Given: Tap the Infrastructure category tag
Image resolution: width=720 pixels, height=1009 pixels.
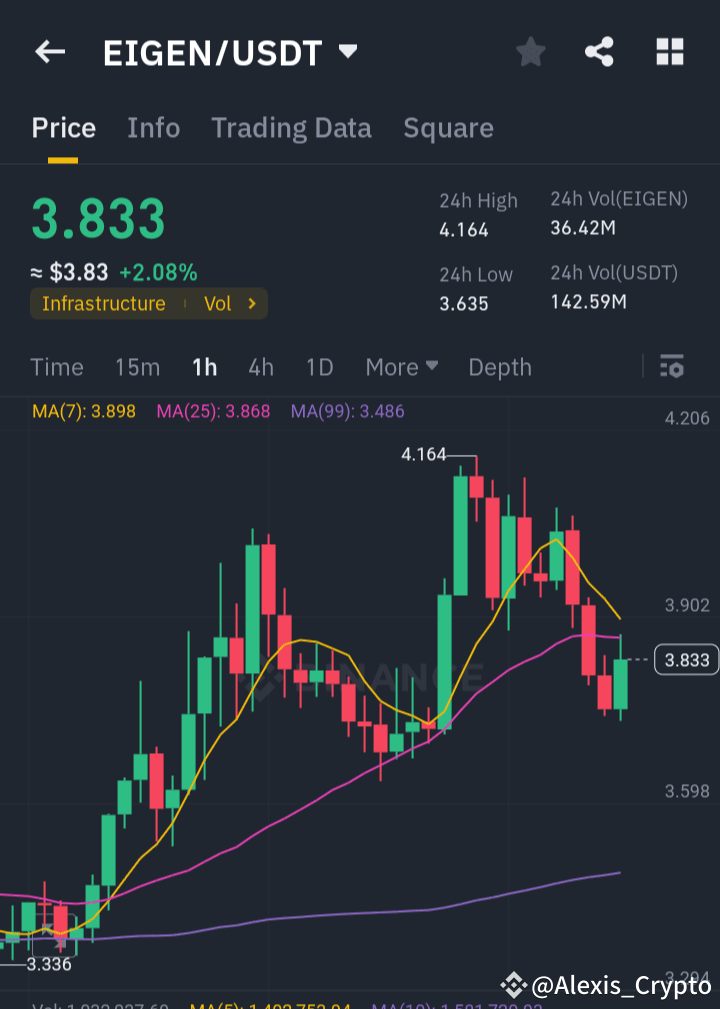Looking at the screenshot, I should coord(103,303).
